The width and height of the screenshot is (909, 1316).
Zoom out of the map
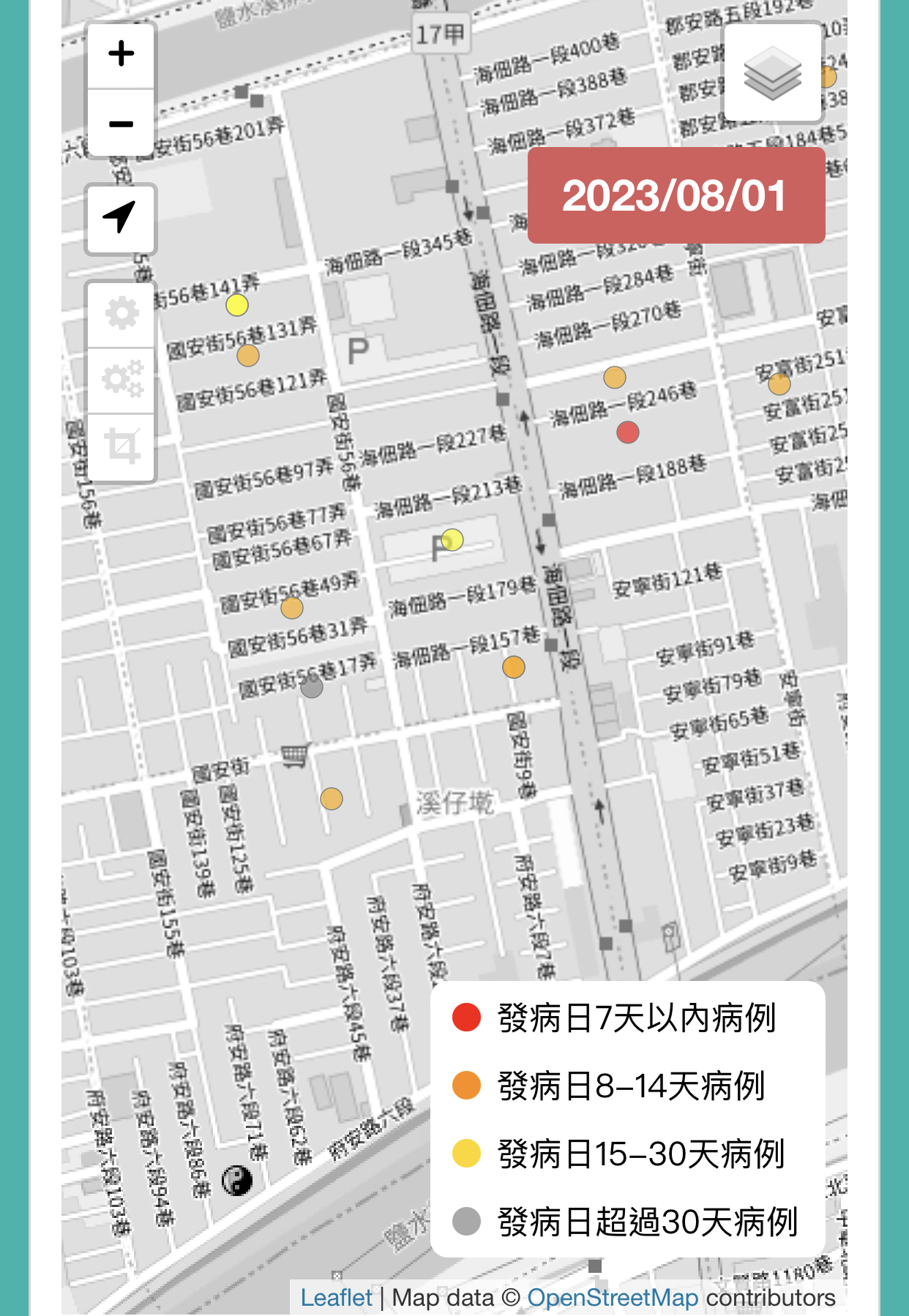[x=121, y=123]
